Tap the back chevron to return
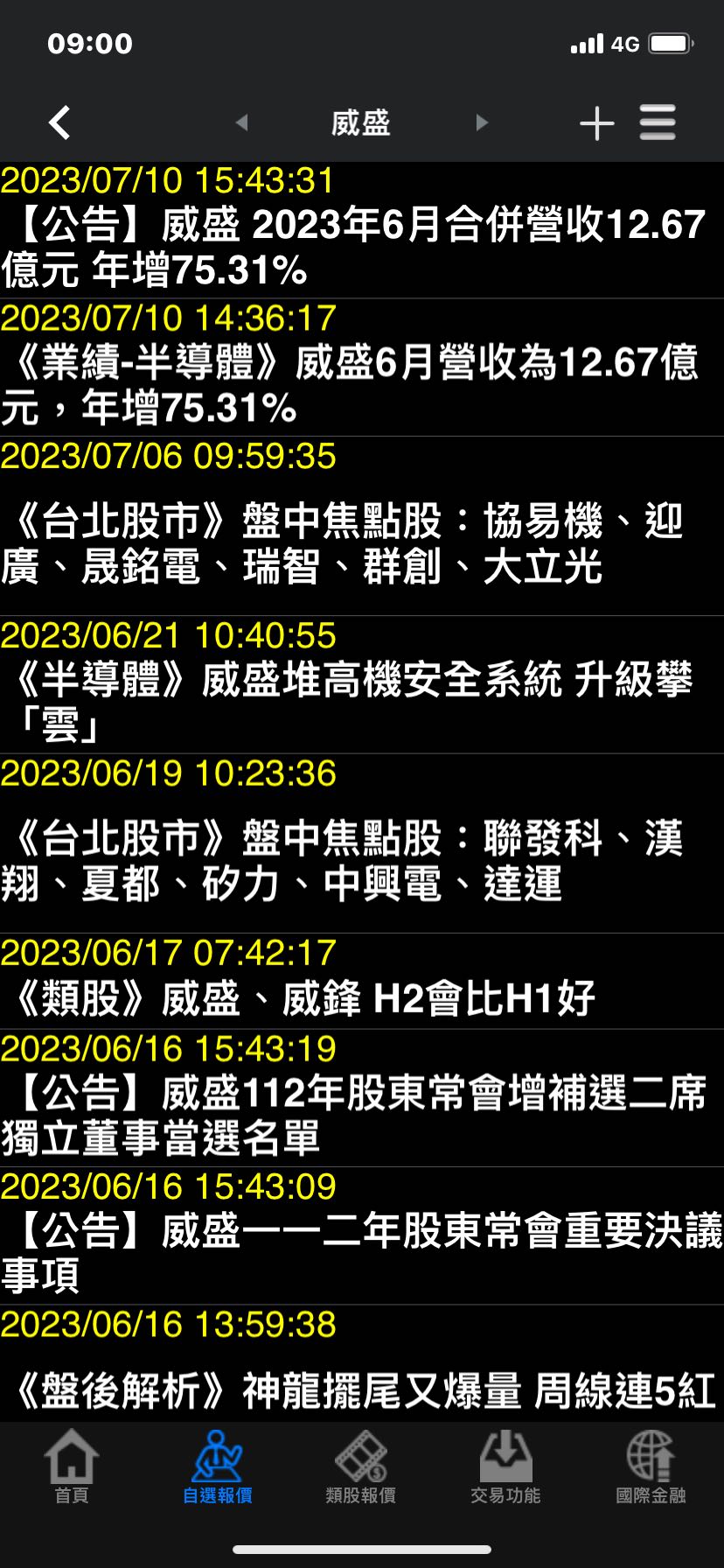This screenshot has width=724, height=1568. [58, 122]
